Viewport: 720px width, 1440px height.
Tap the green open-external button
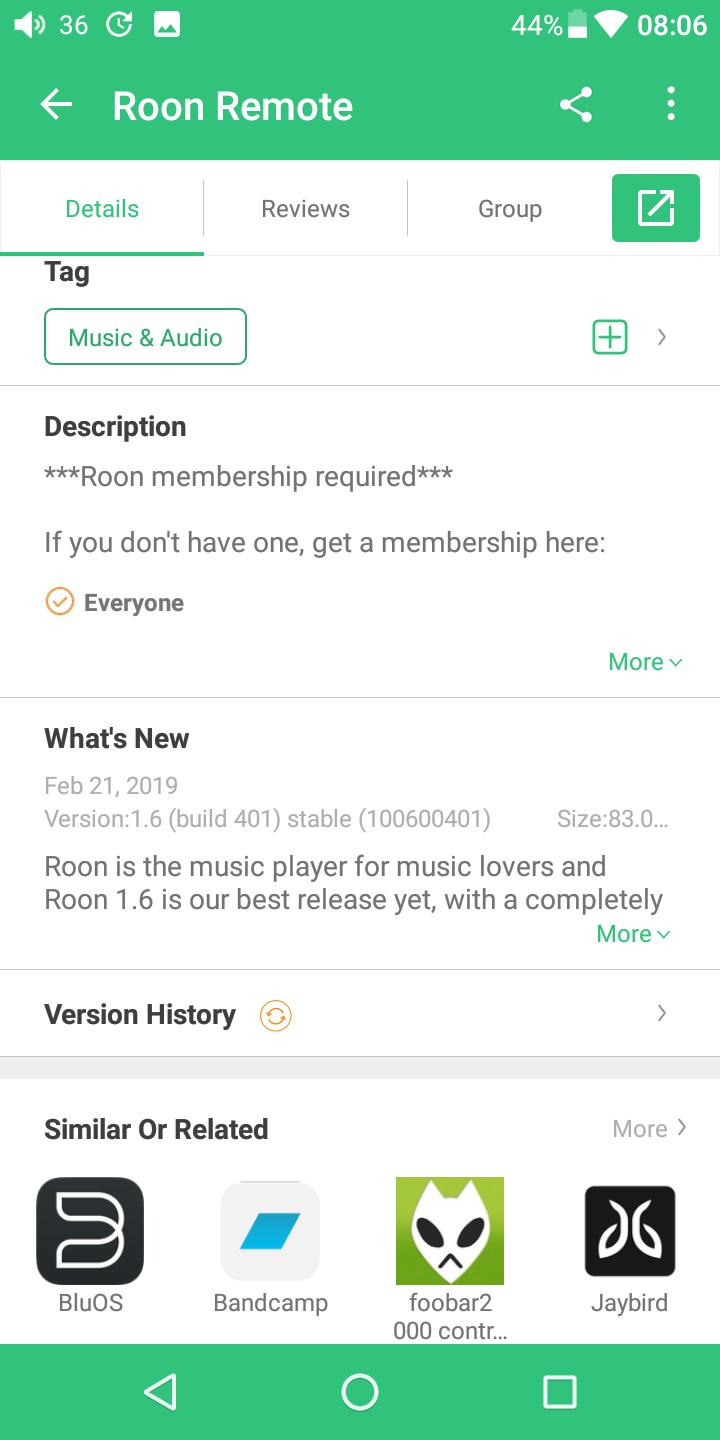click(656, 208)
